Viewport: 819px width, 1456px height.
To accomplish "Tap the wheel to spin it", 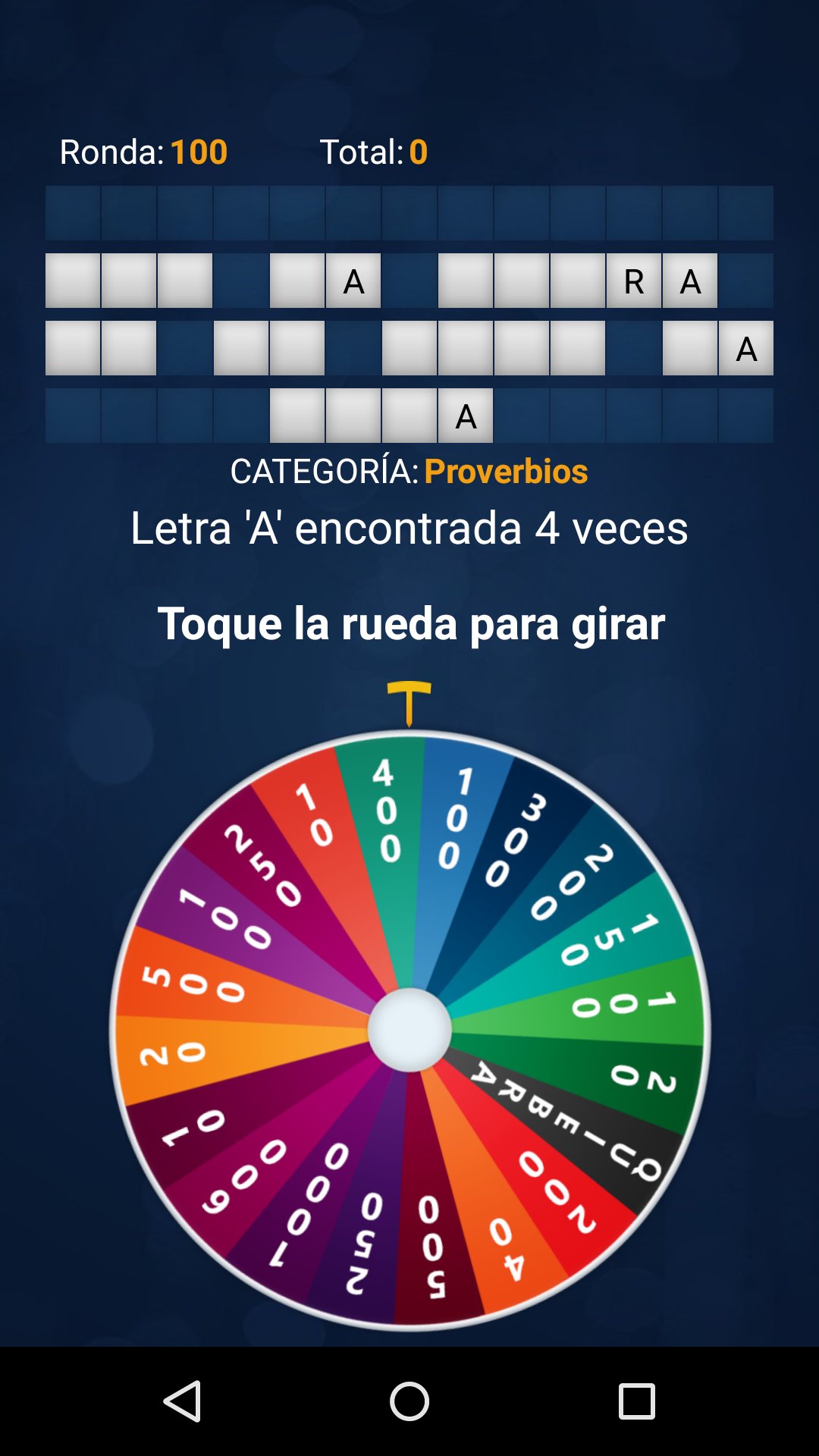I will point(409,1030).
